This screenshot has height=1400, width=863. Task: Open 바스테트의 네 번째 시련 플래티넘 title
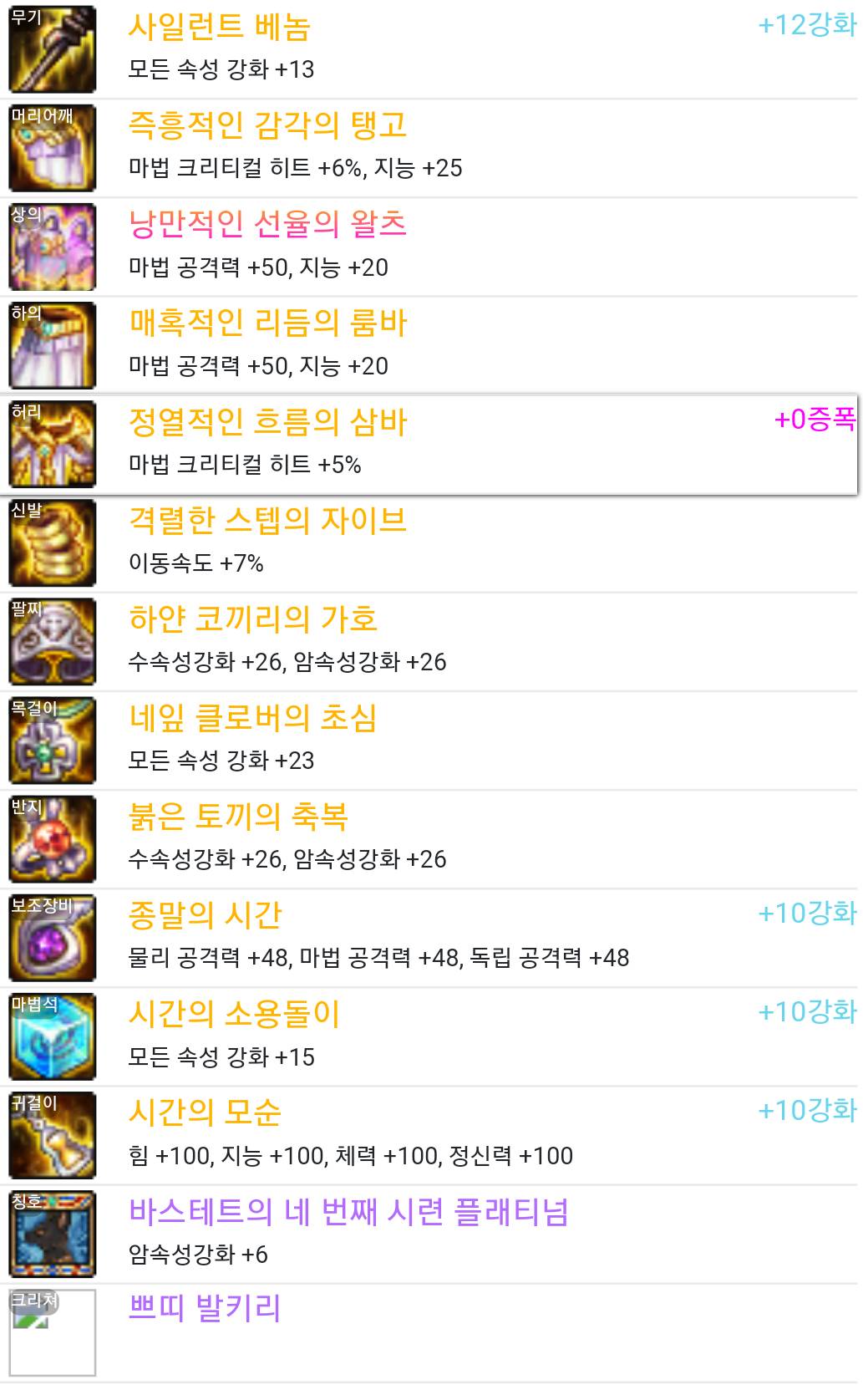pos(431,1234)
